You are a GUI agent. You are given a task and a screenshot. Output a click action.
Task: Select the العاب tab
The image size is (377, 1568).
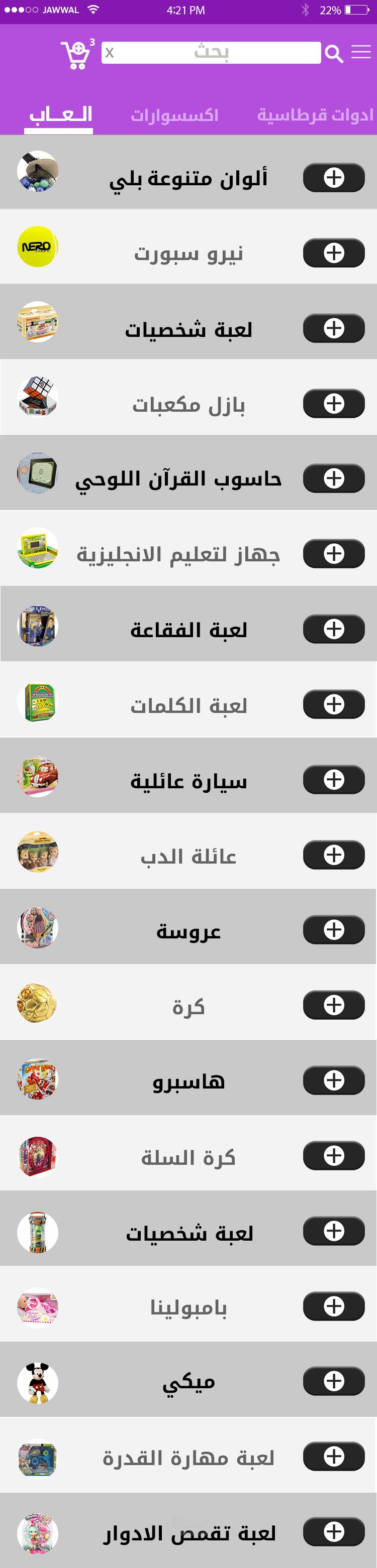click(60, 115)
